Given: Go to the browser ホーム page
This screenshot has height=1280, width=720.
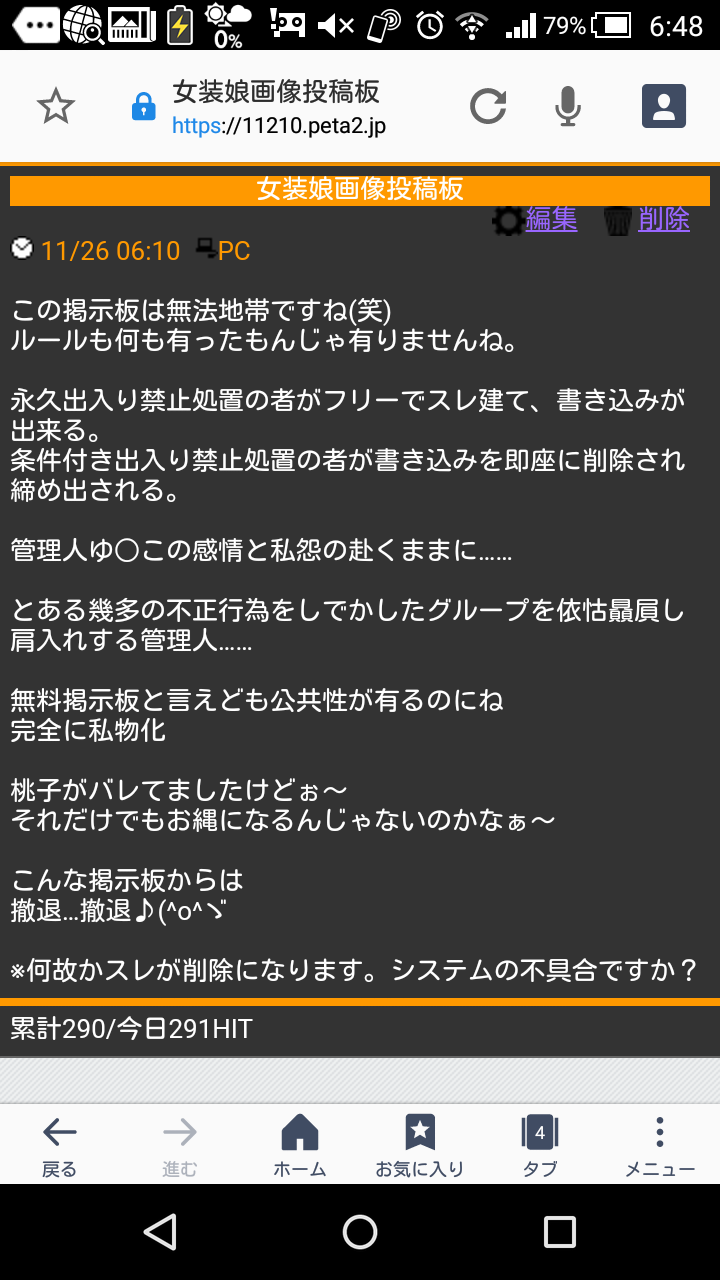Looking at the screenshot, I should pos(300,1146).
